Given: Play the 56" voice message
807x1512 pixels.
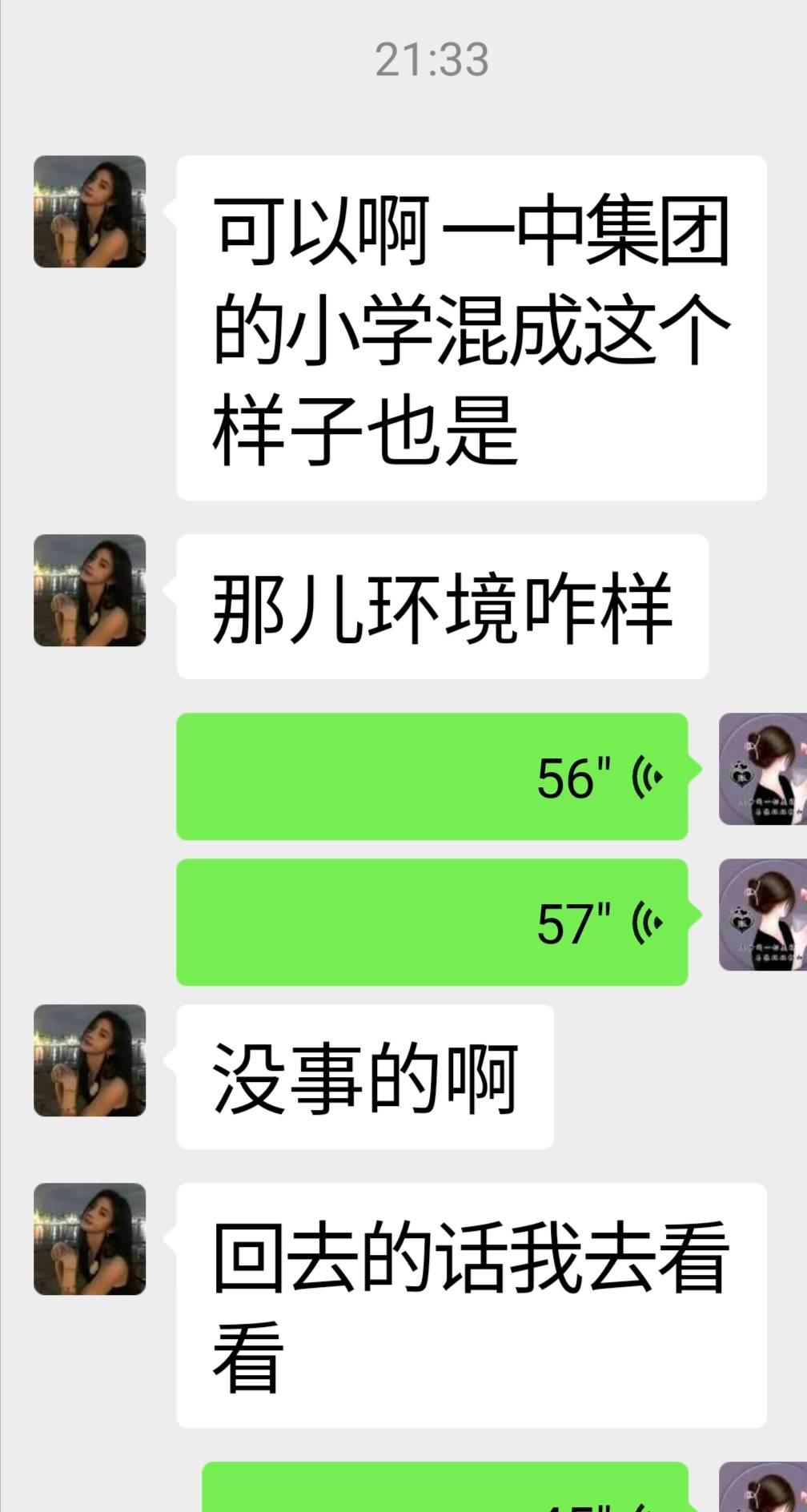Looking at the screenshot, I should coord(432,776).
